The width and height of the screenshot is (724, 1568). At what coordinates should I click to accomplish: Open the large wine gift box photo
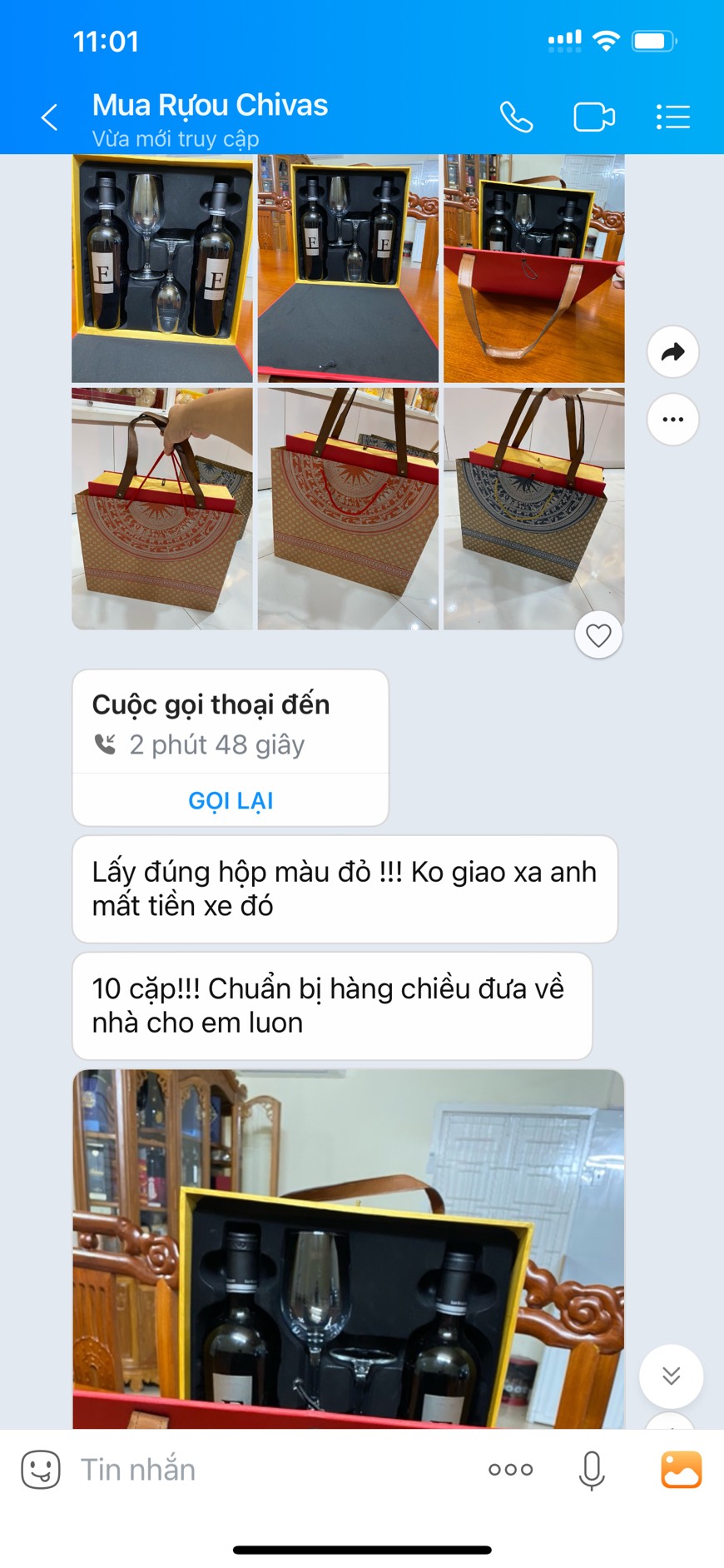pyautogui.click(x=348, y=1249)
